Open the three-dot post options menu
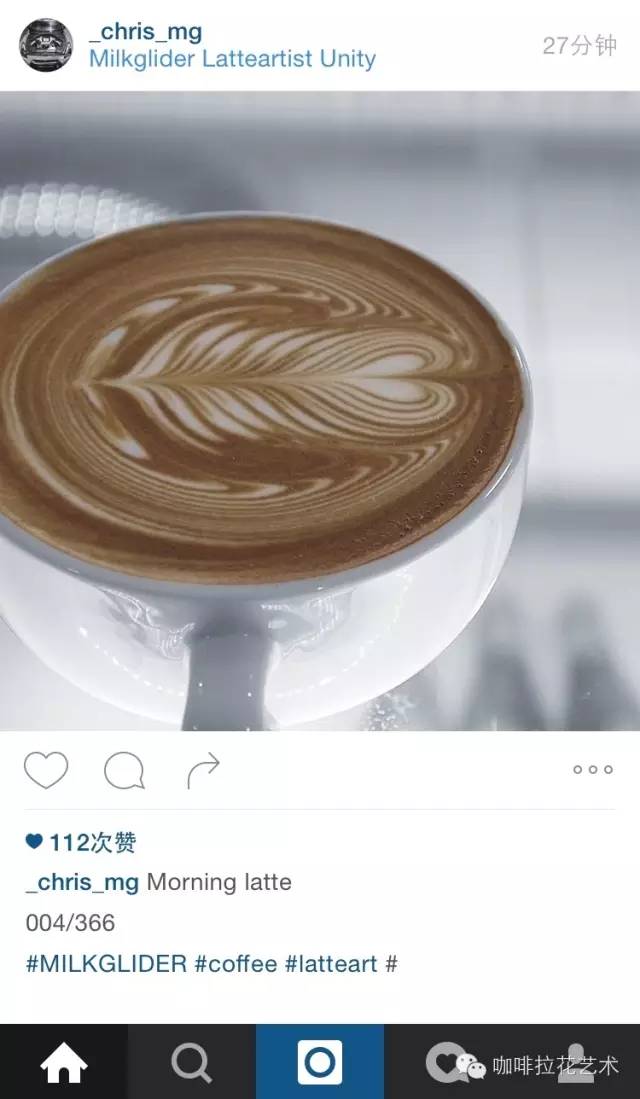This screenshot has width=640, height=1099. click(x=592, y=770)
